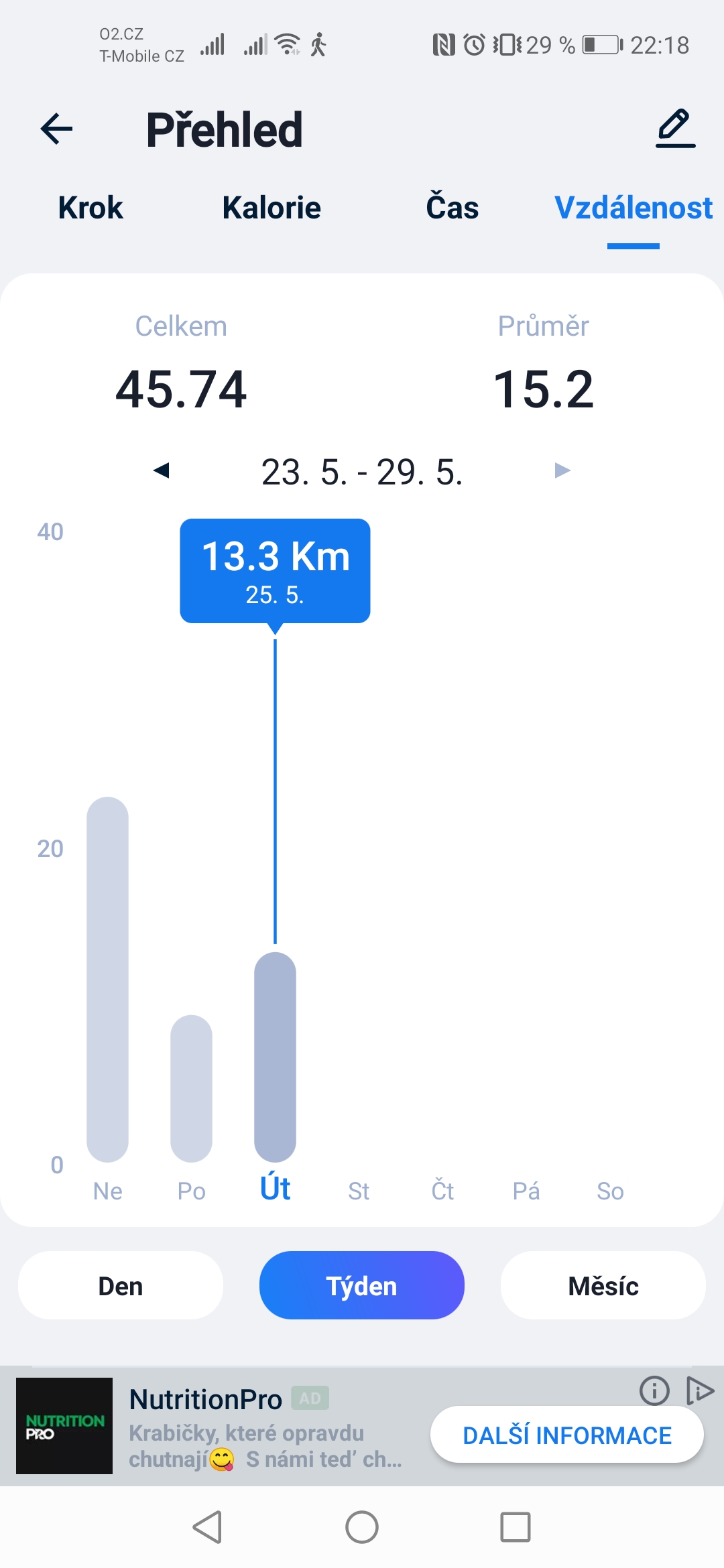Go to the previous week with the left arrow
Image resolution: width=724 pixels, height=1568 pixels.
click(162, 470)
